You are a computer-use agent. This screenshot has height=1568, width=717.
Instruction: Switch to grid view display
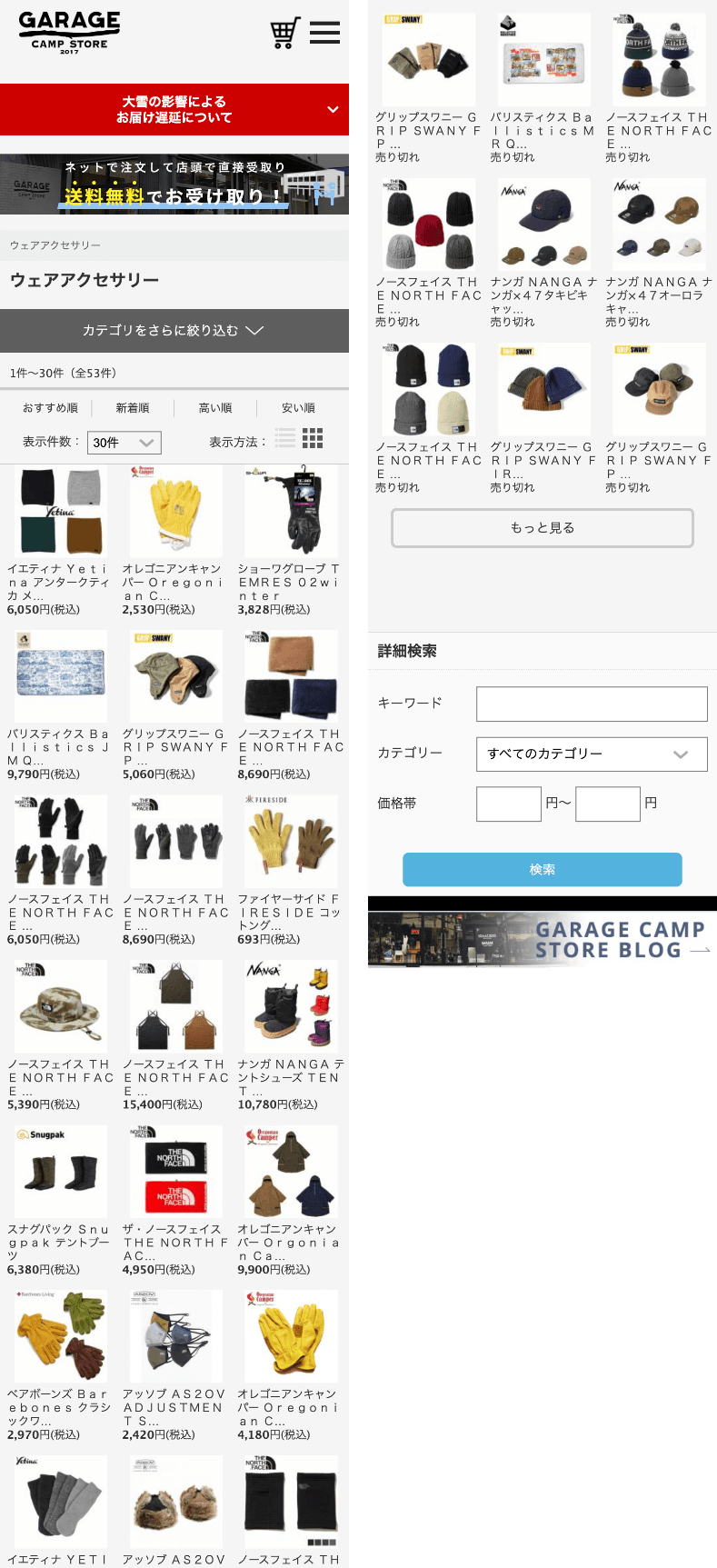[x=313, y=438]
